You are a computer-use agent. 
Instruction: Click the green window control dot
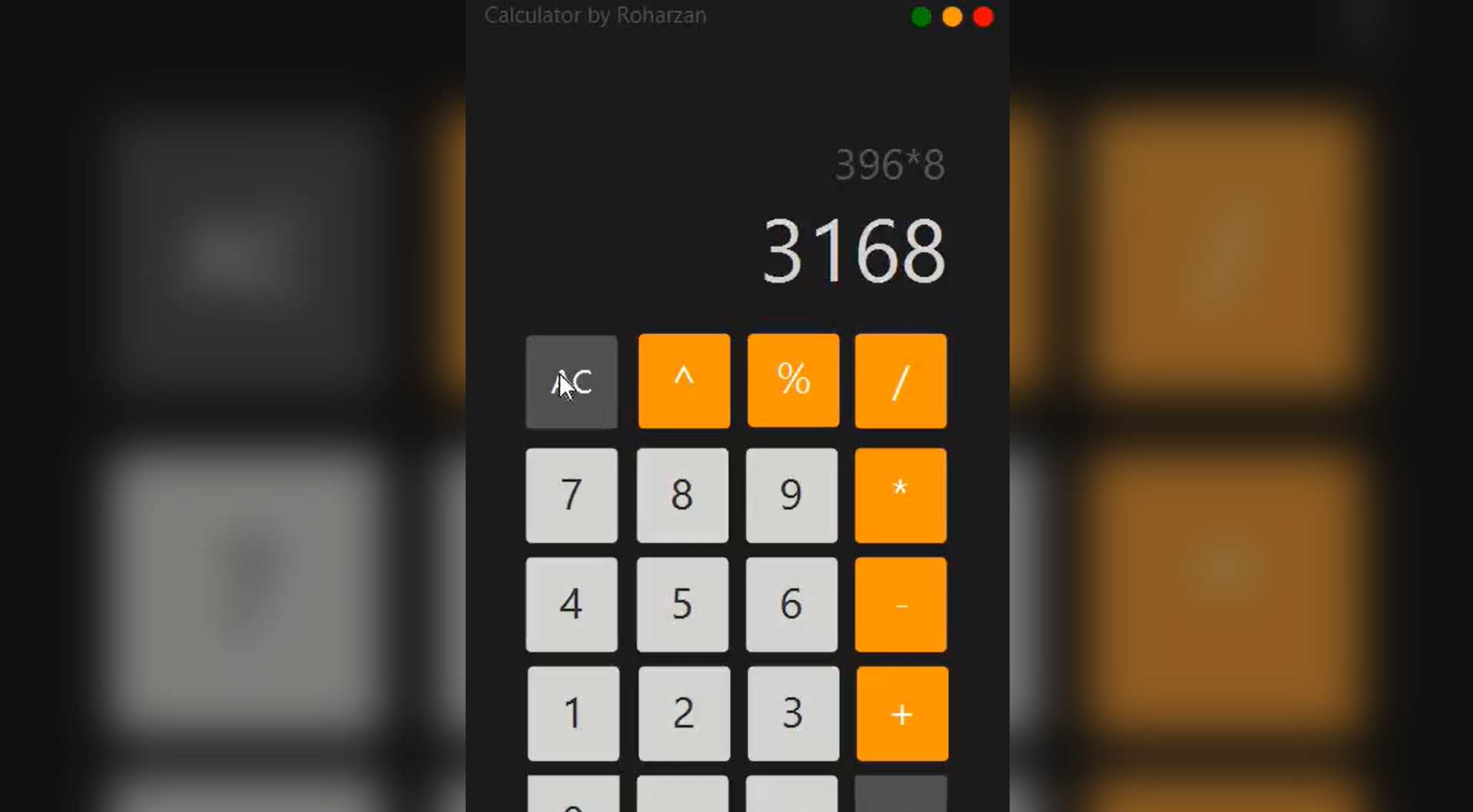coord(921,17)
